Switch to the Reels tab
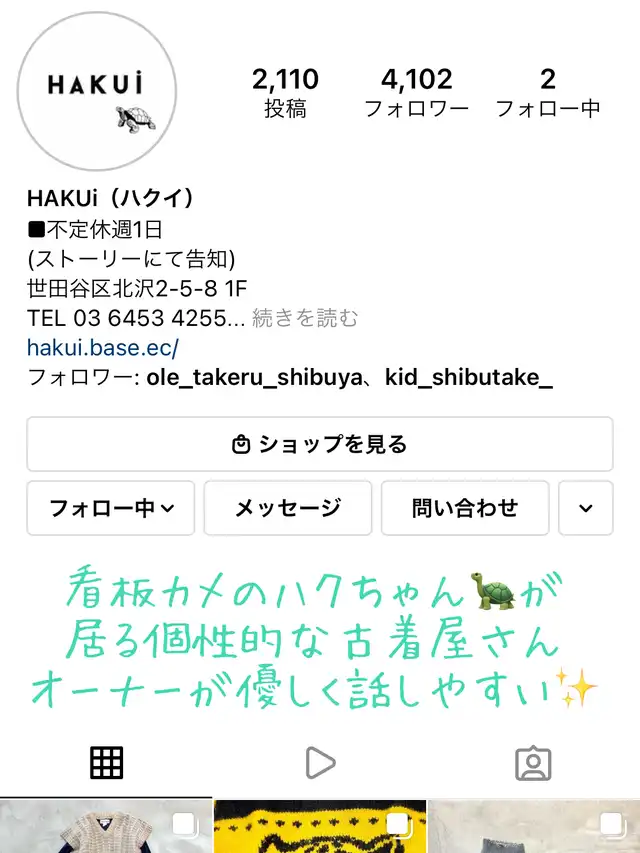640x853 pixels. [320, 763]
